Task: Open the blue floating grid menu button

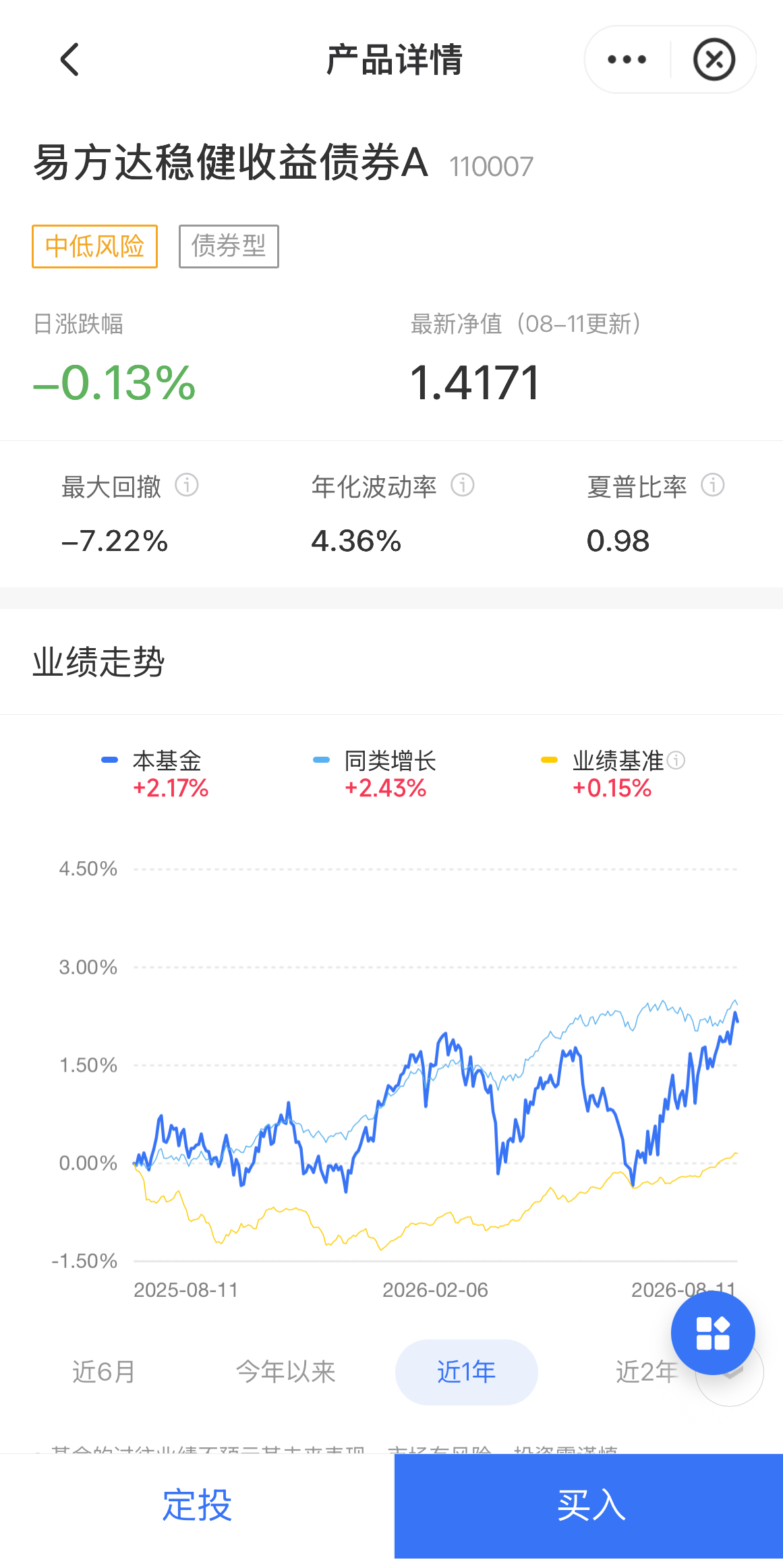Action: [x=713, y=1333]
